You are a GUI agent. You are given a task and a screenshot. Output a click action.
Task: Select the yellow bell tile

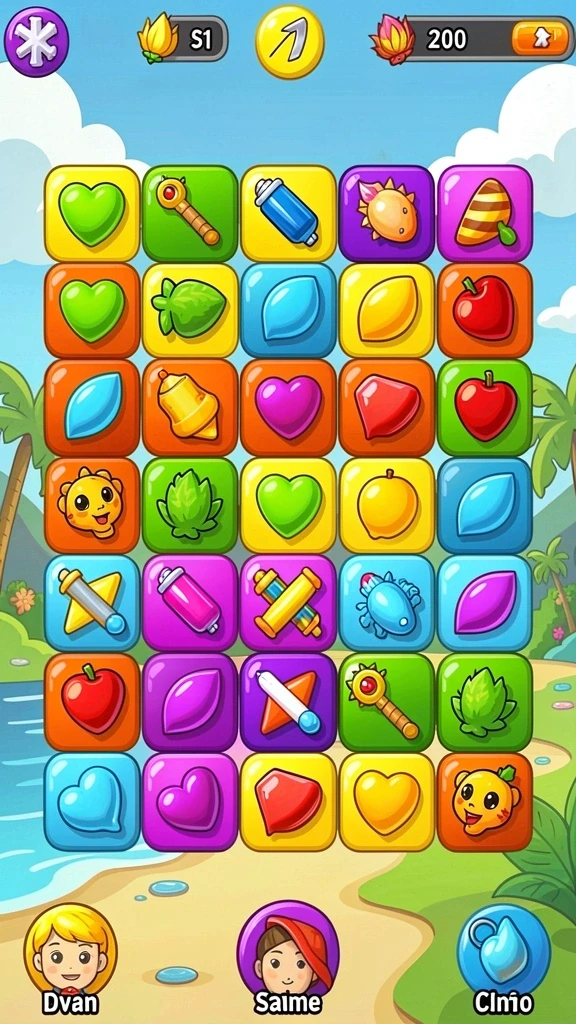pos(190,408)
